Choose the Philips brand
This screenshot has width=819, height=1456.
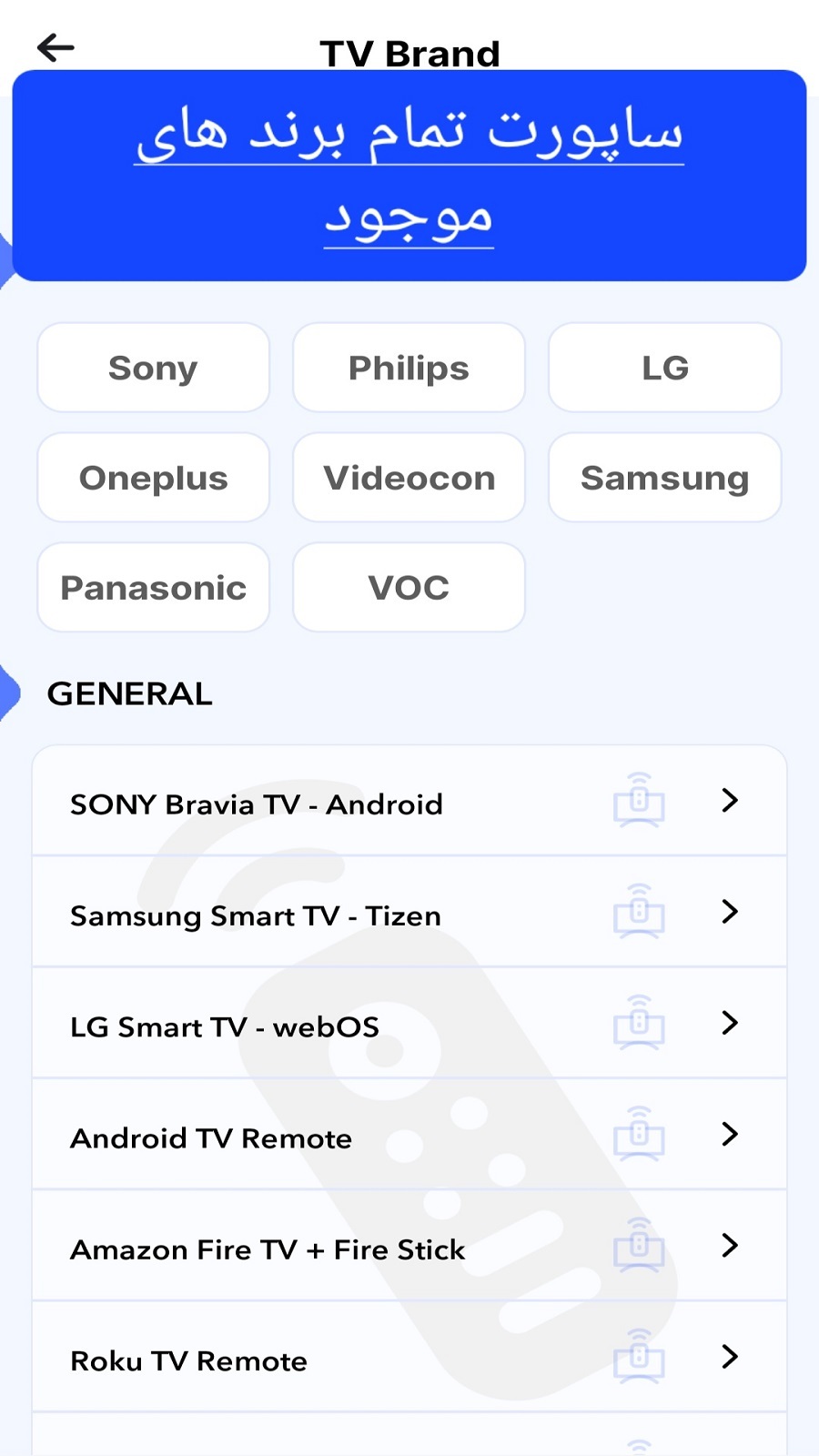tap(409, 368)
